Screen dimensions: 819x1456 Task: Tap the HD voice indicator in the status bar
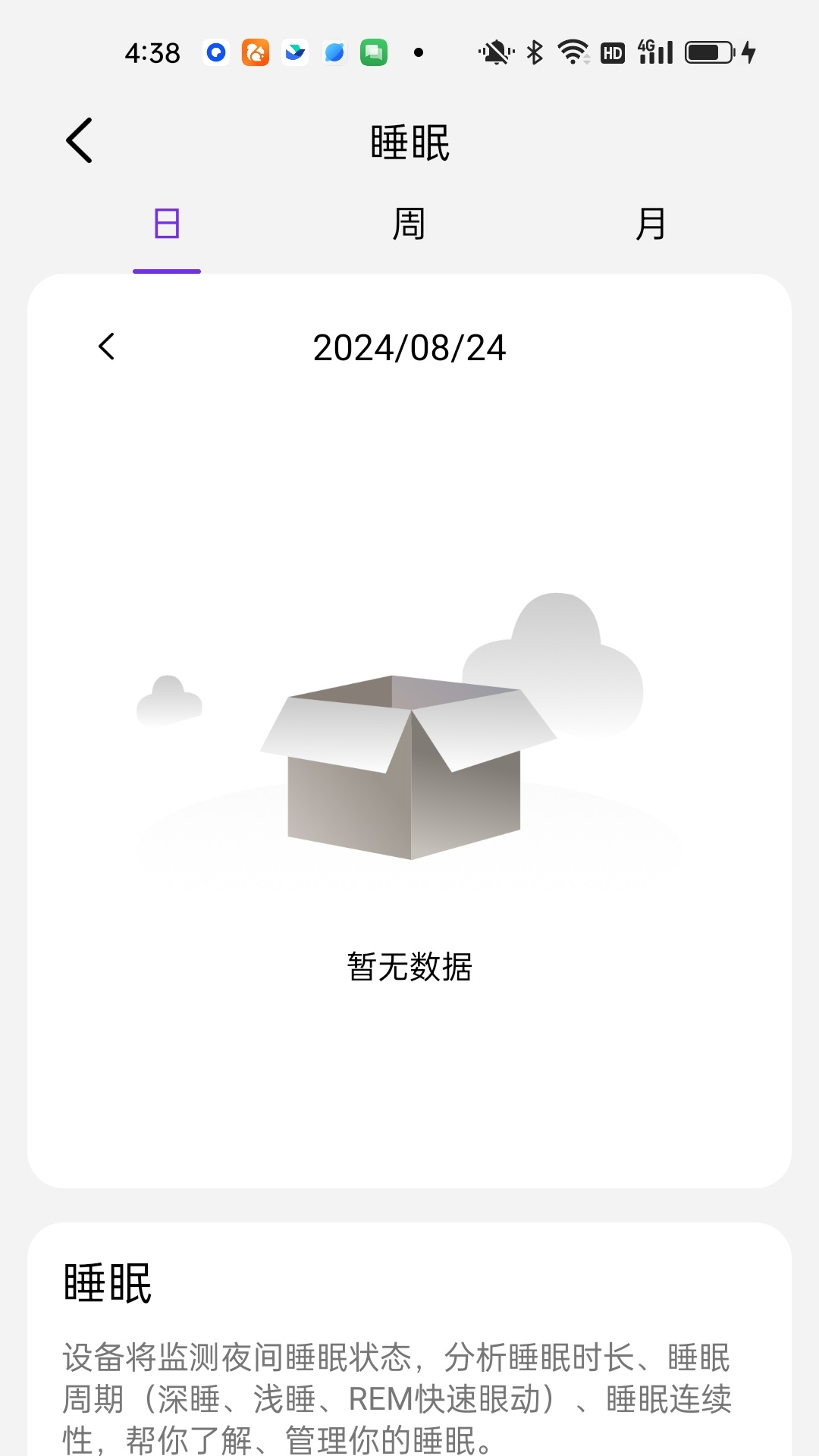611,53
